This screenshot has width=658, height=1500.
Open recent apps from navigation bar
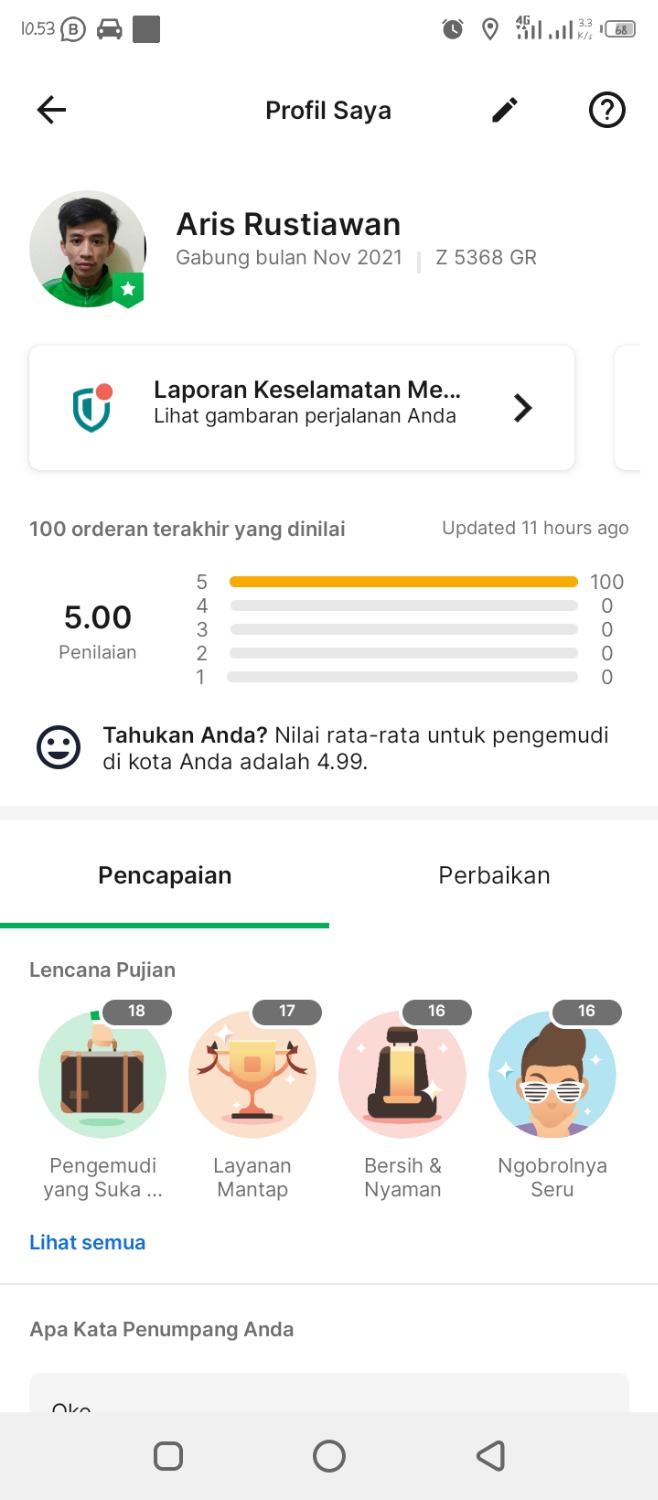(x=168, y=1456)
